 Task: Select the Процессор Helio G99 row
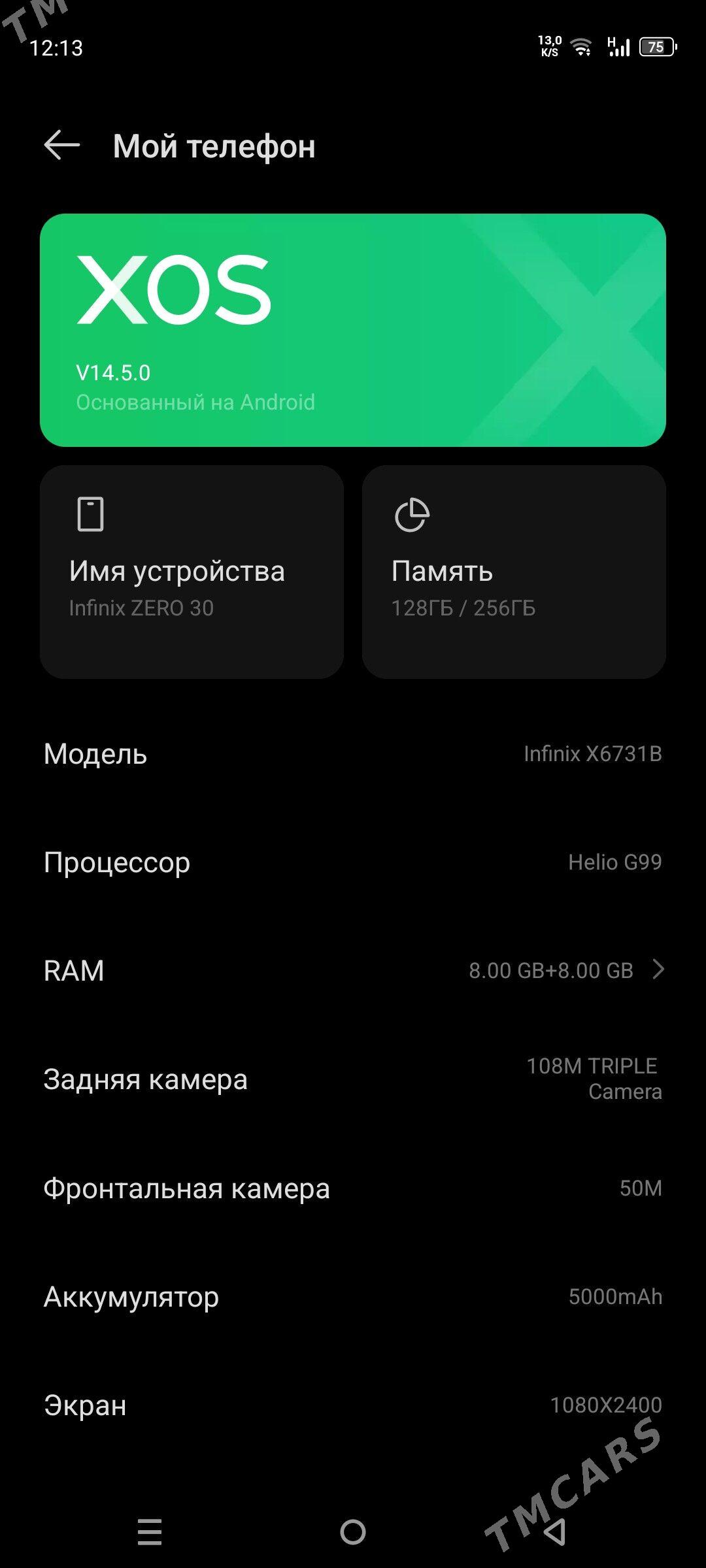[x=353, y=862]
